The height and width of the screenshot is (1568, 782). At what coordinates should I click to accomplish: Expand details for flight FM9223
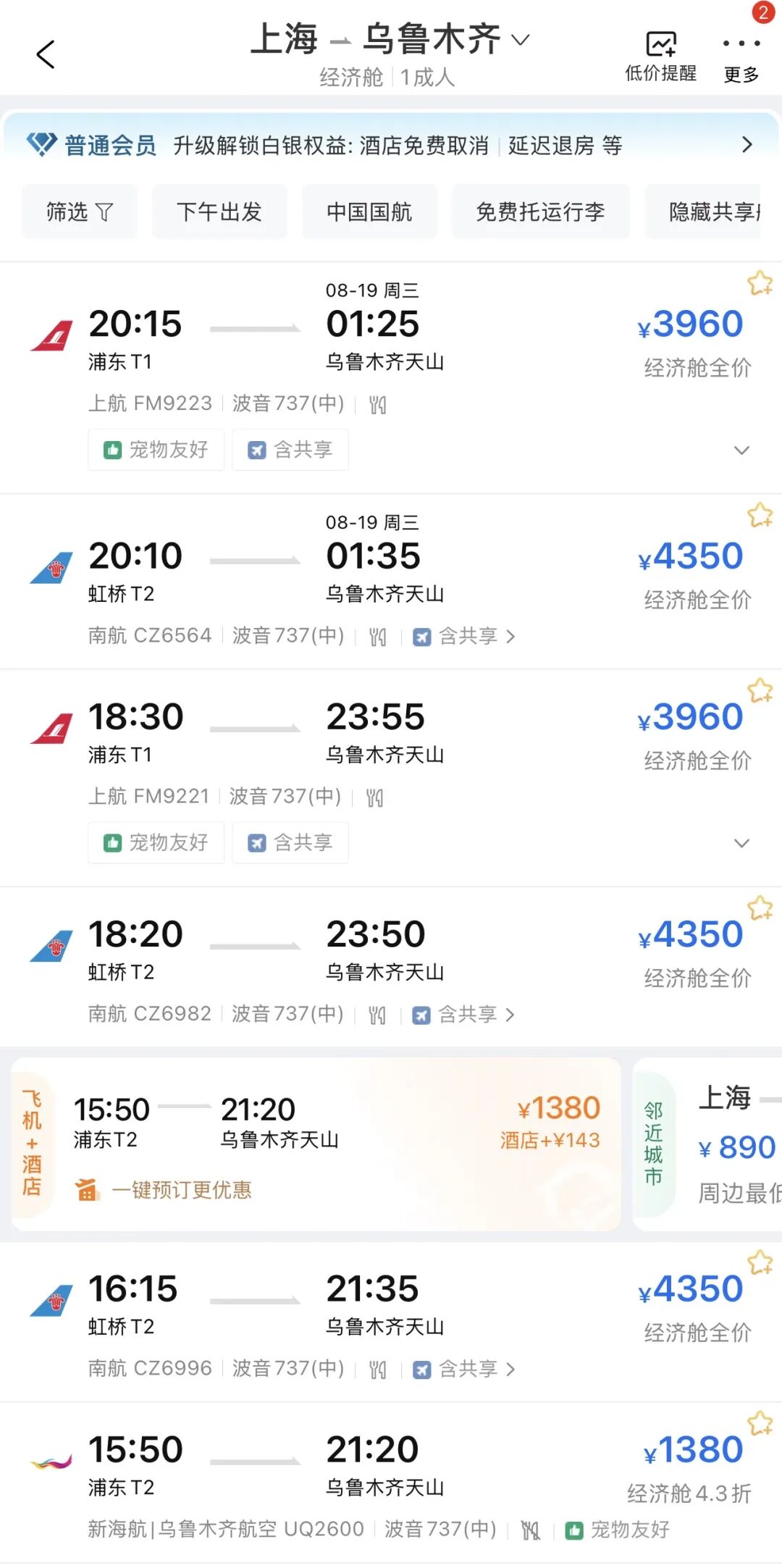741,450
